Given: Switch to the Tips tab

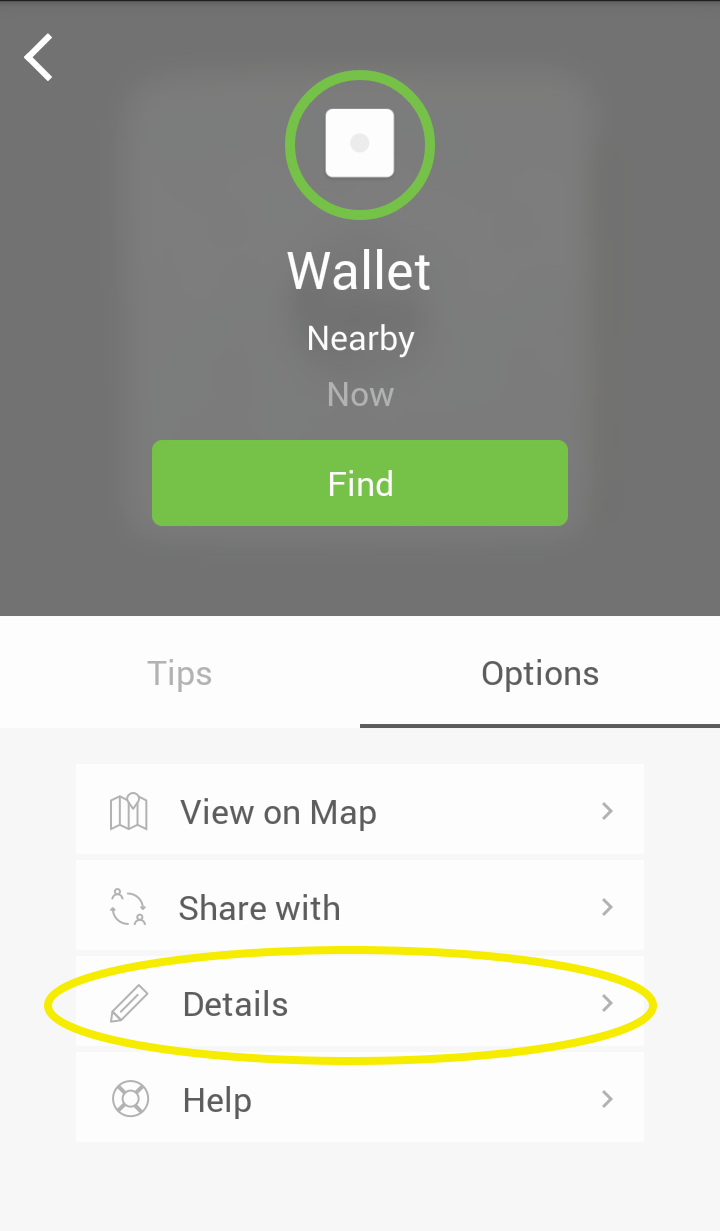Looking at the screenshot, I should tap(180, 673).
